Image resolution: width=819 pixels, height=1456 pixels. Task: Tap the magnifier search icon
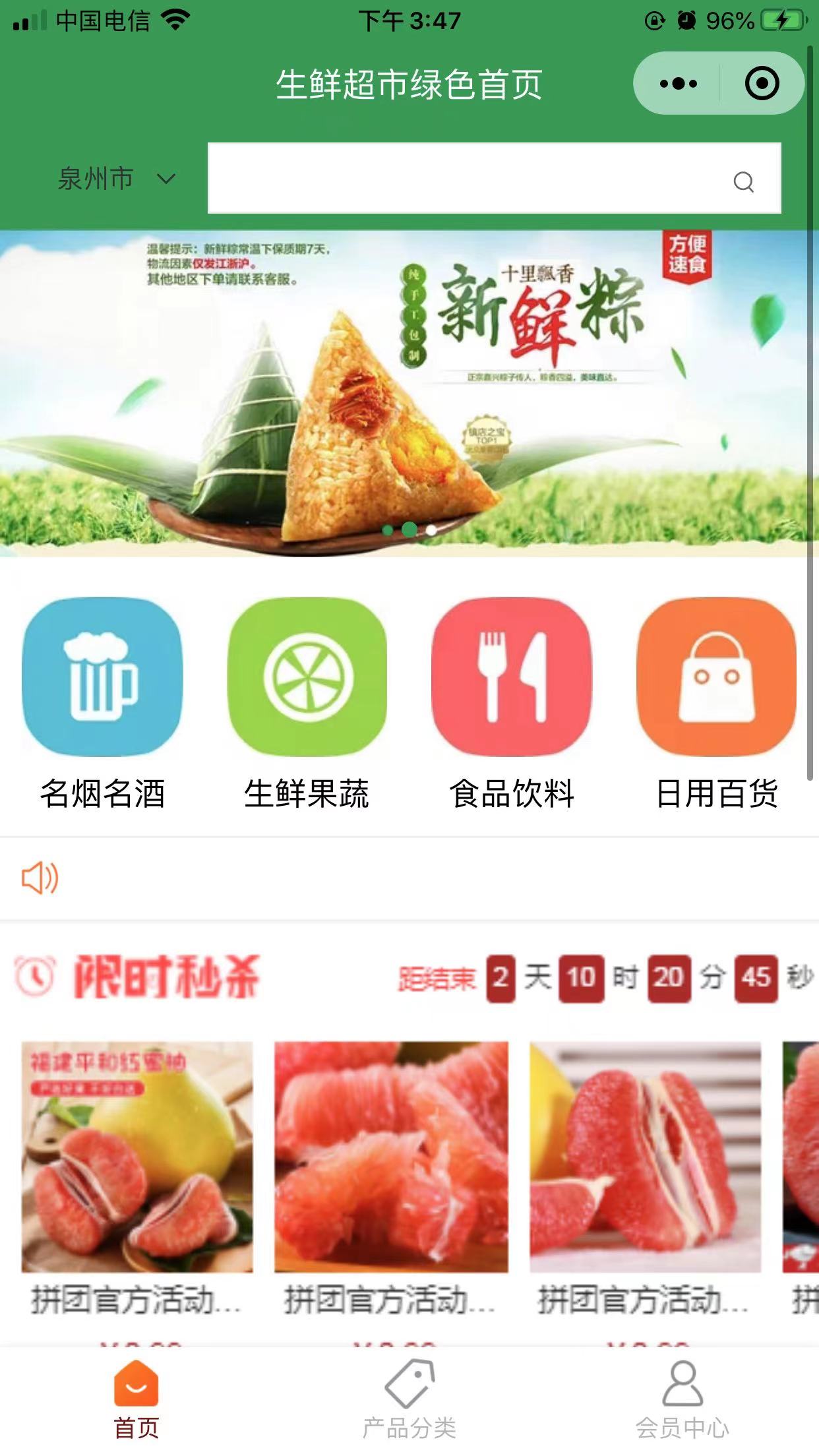click(743, 181)
